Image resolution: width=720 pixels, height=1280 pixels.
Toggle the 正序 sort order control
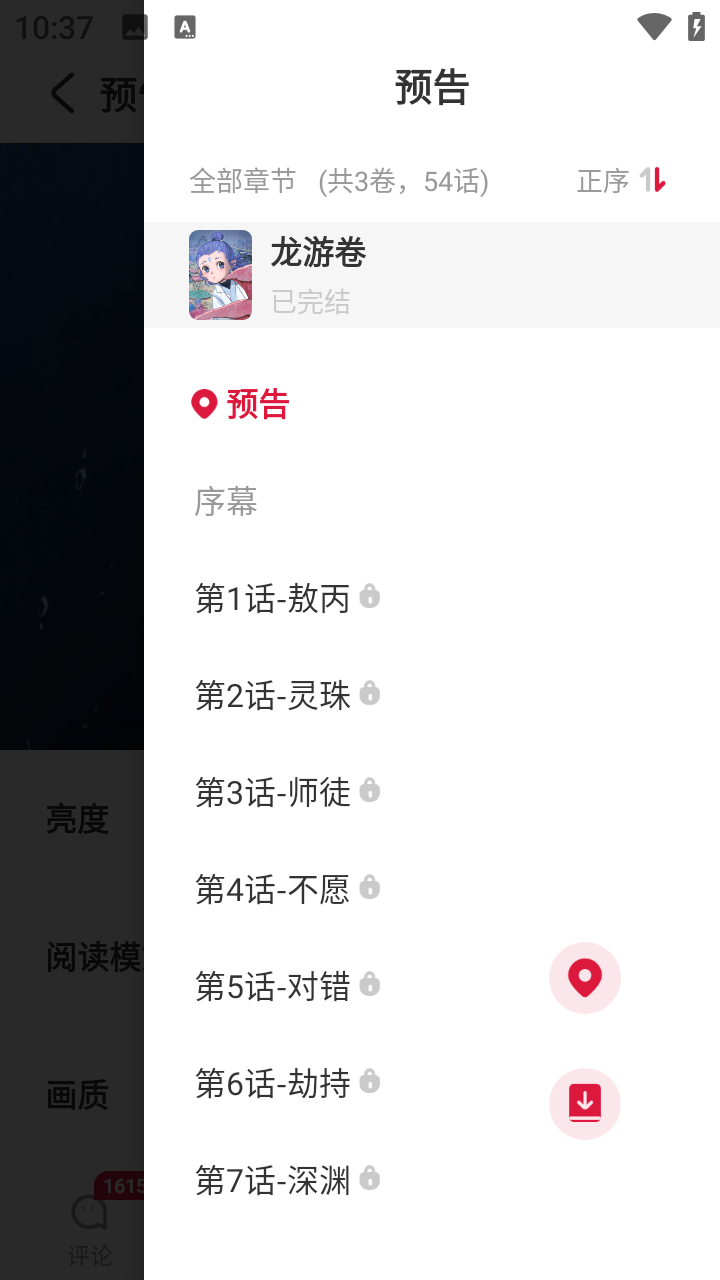(x=620, y=182)
